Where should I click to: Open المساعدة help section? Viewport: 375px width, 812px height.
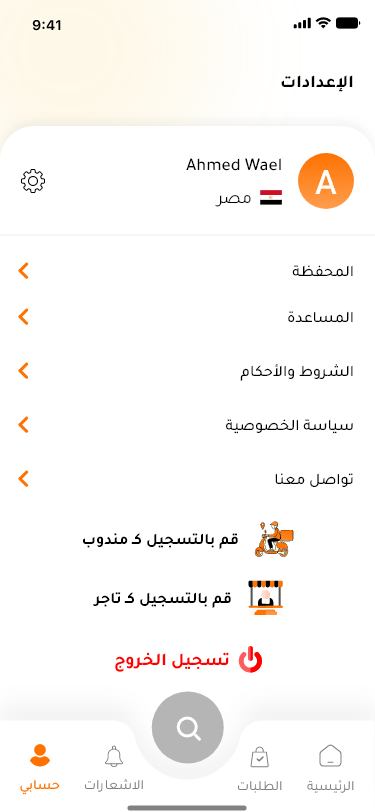tap(186, 317)
